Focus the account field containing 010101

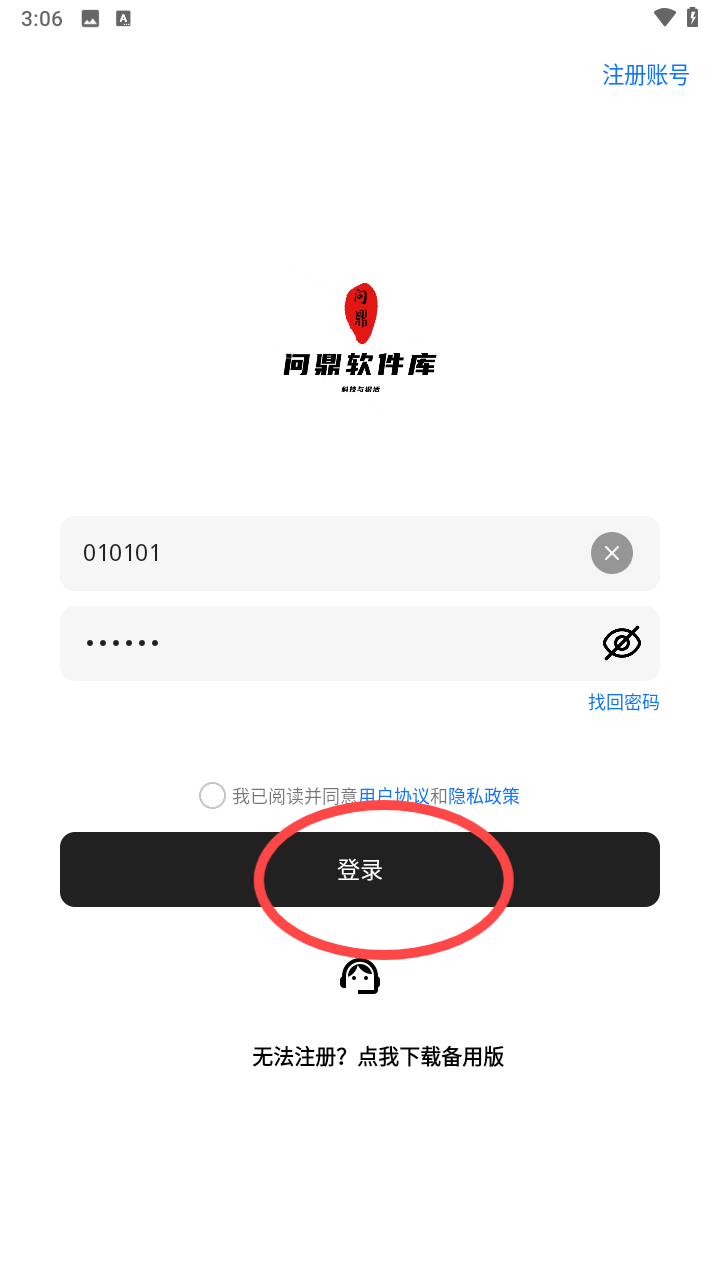(320, 553)
